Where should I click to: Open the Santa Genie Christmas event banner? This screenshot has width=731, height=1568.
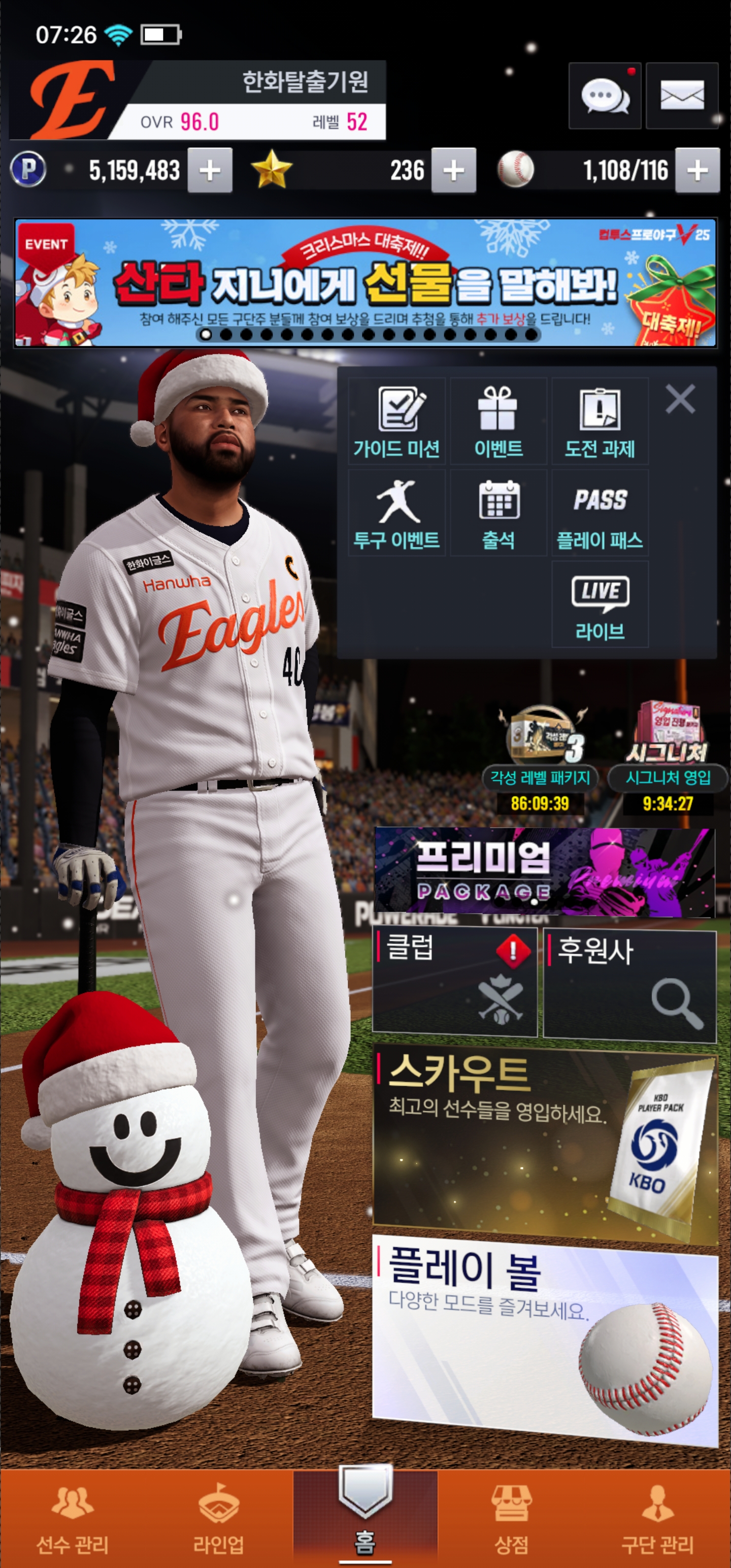coord(365,283)
